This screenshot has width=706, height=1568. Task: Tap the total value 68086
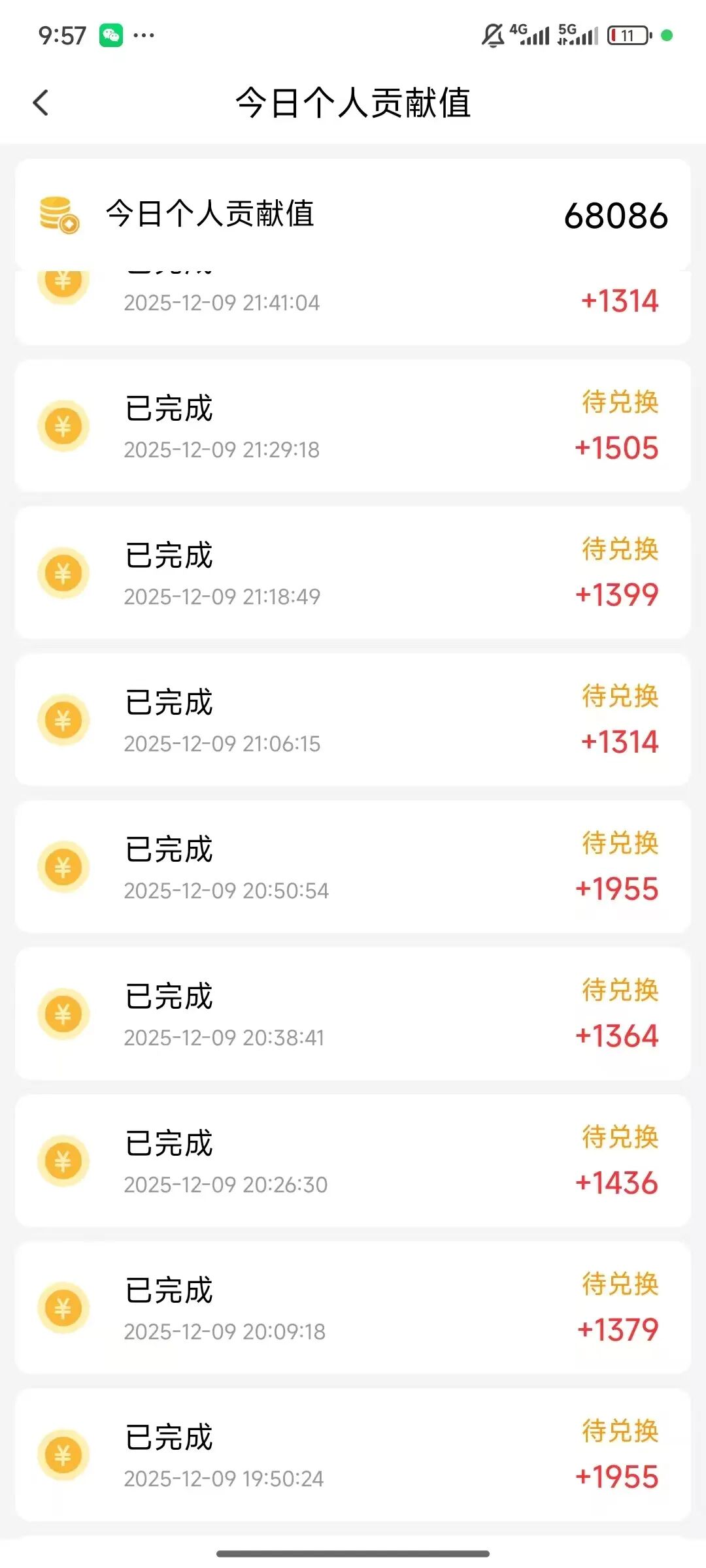615,216
